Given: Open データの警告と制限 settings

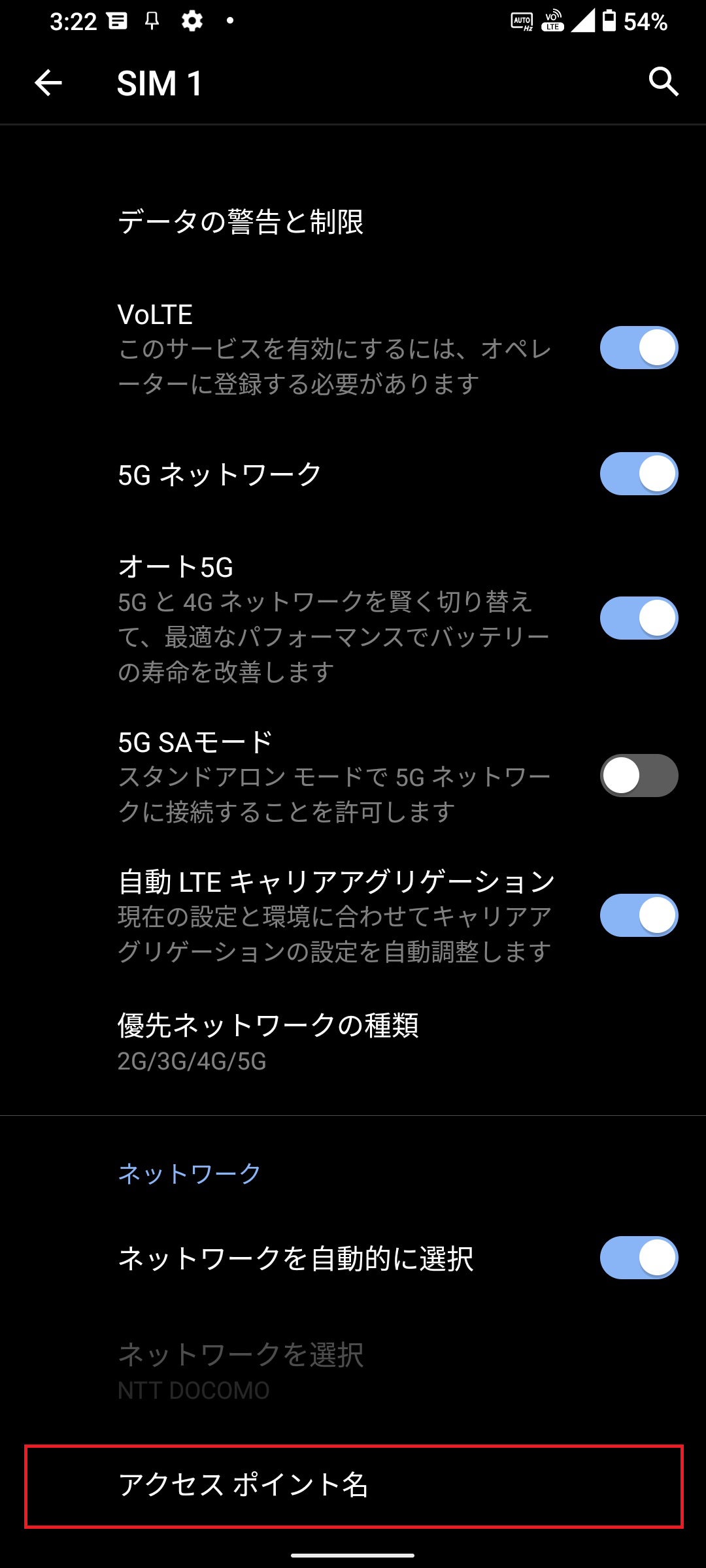Looking at the screenshot, I should [x=243, y=220].
